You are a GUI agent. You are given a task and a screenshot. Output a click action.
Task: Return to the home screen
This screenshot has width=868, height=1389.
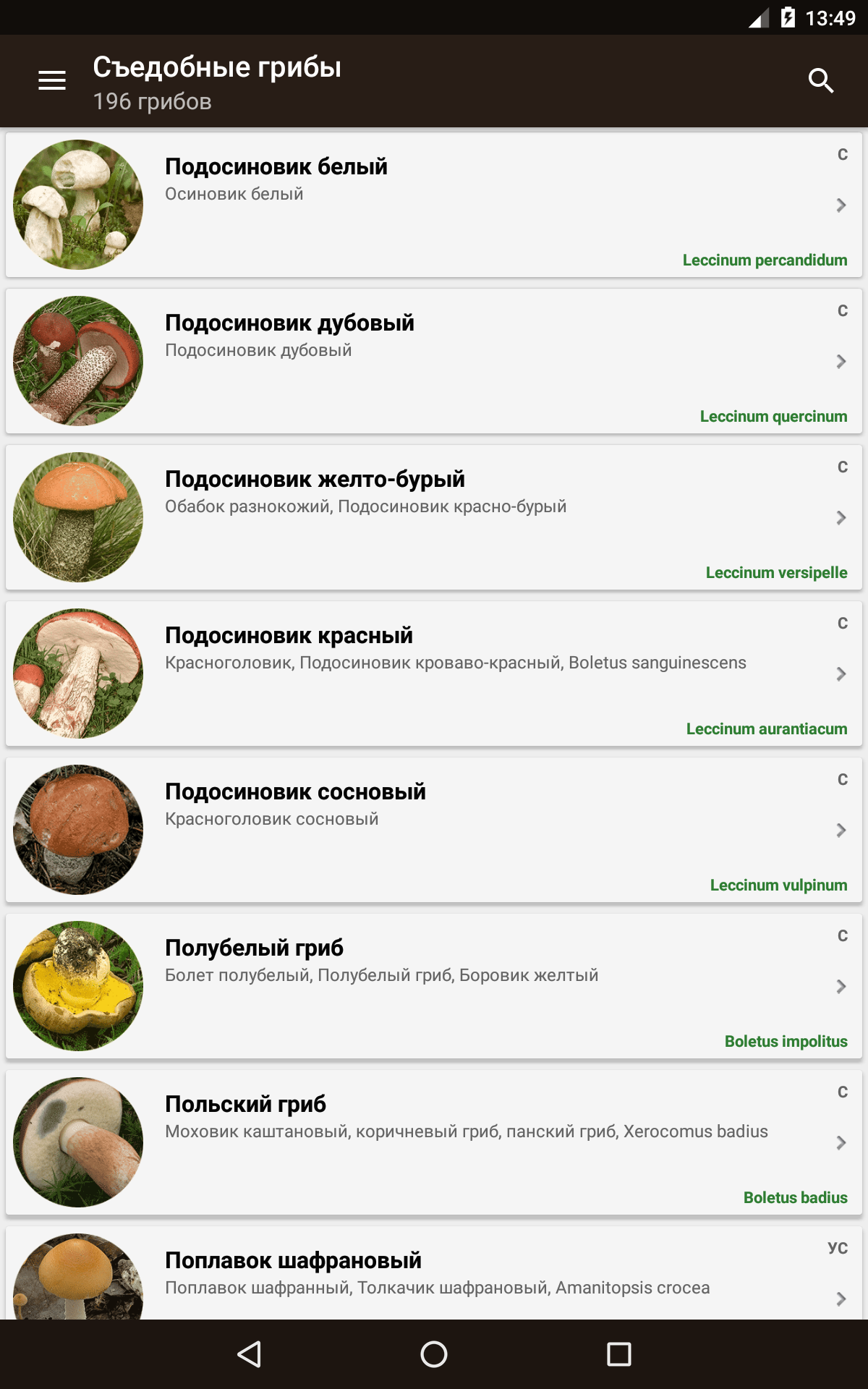[x=434, y=1354]
